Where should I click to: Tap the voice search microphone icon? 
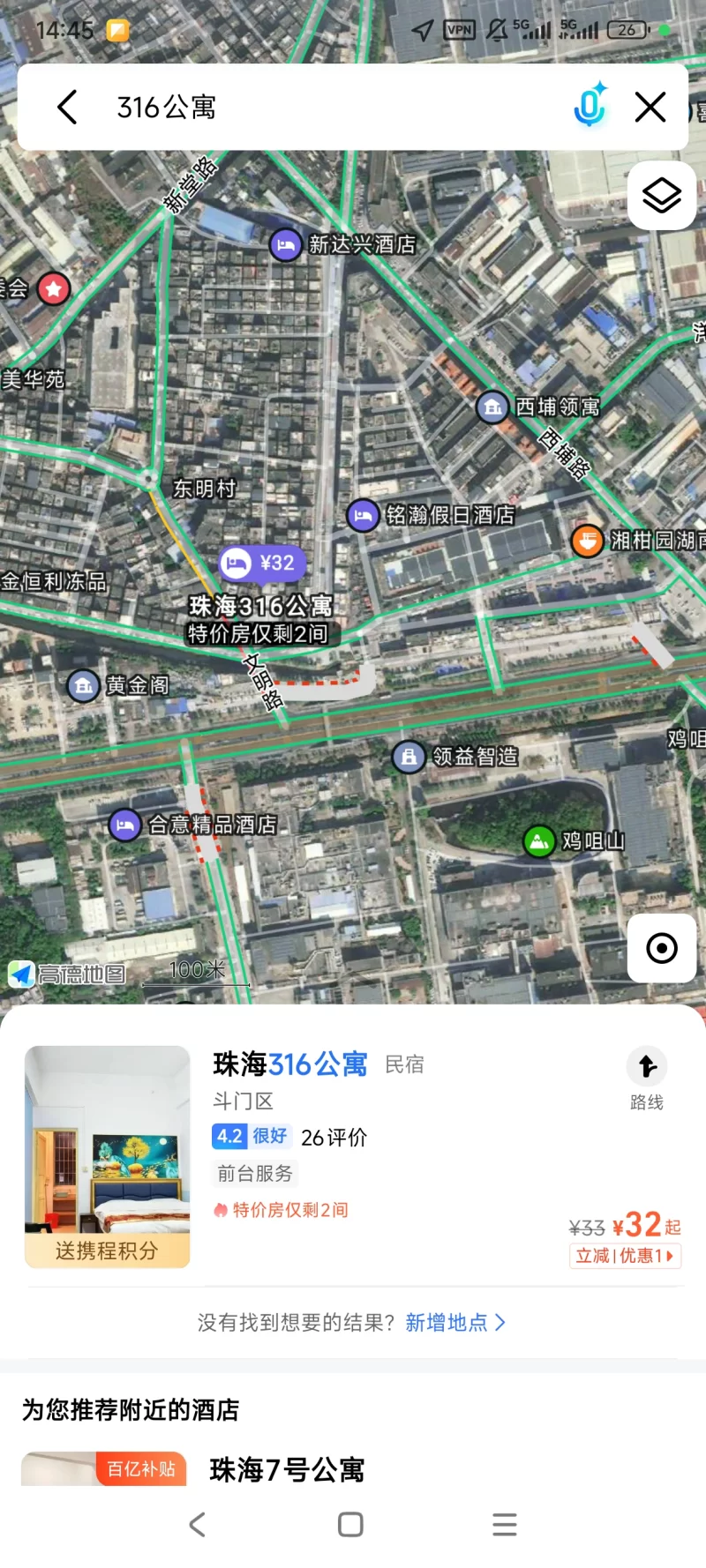pos(588,106)
